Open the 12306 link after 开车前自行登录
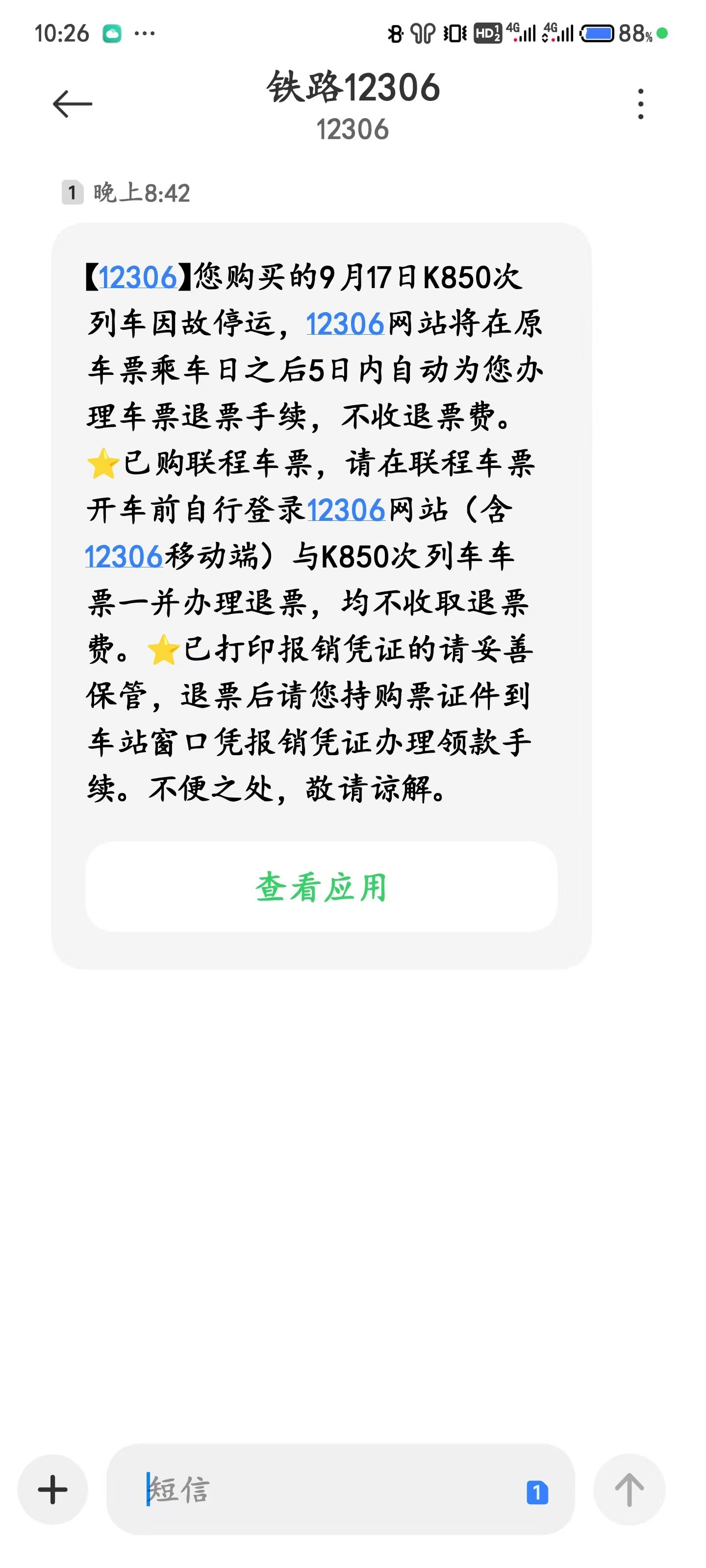706x1568 pixels. tap(346, 510)
